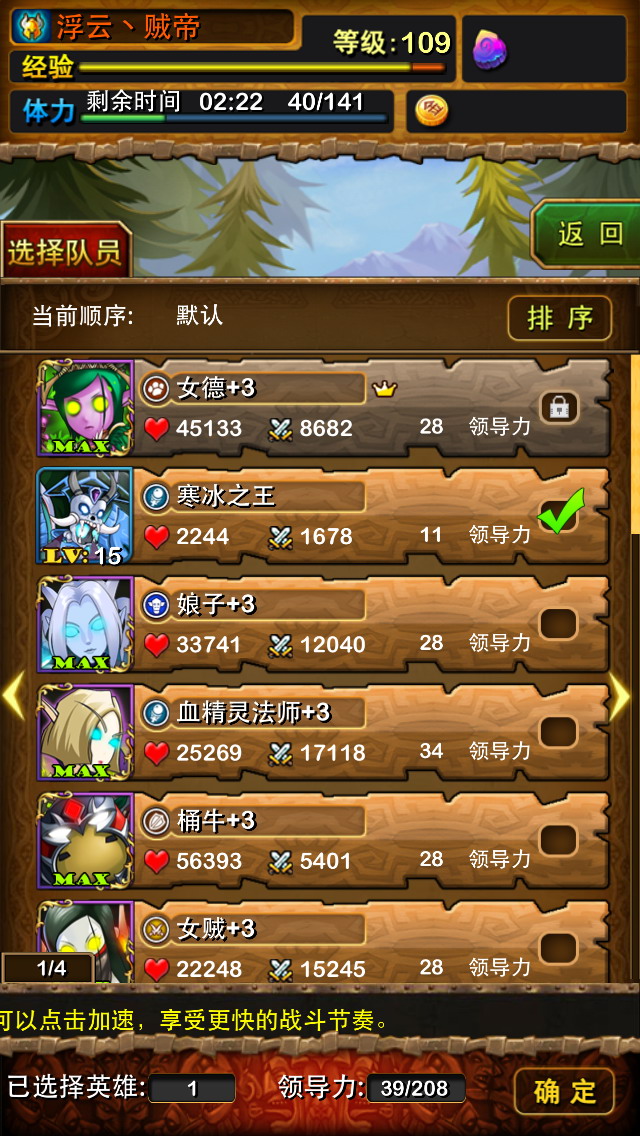Go to previous page with left arrow
Screen dimensions: 640x1136
[x=14, y=694]
